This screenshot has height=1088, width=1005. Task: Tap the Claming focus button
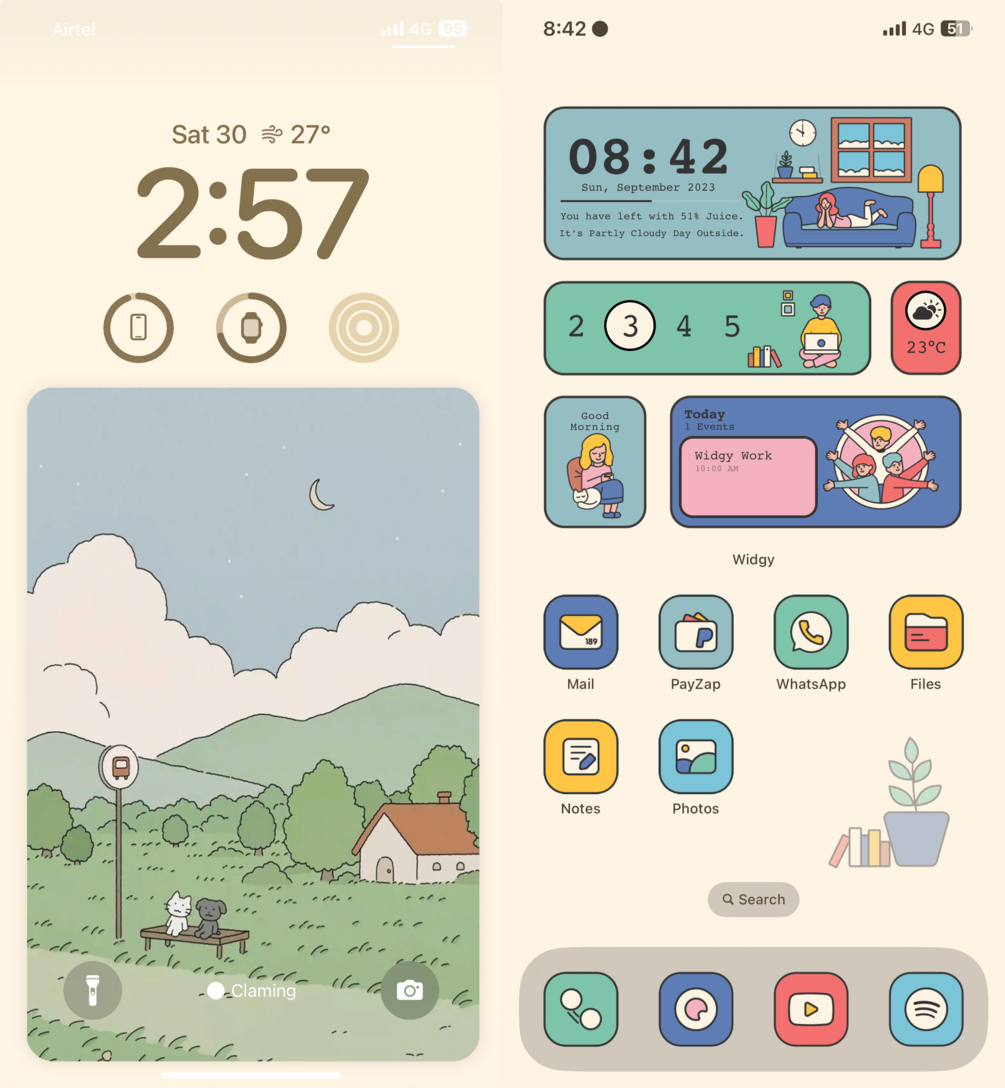coord(252,991)
